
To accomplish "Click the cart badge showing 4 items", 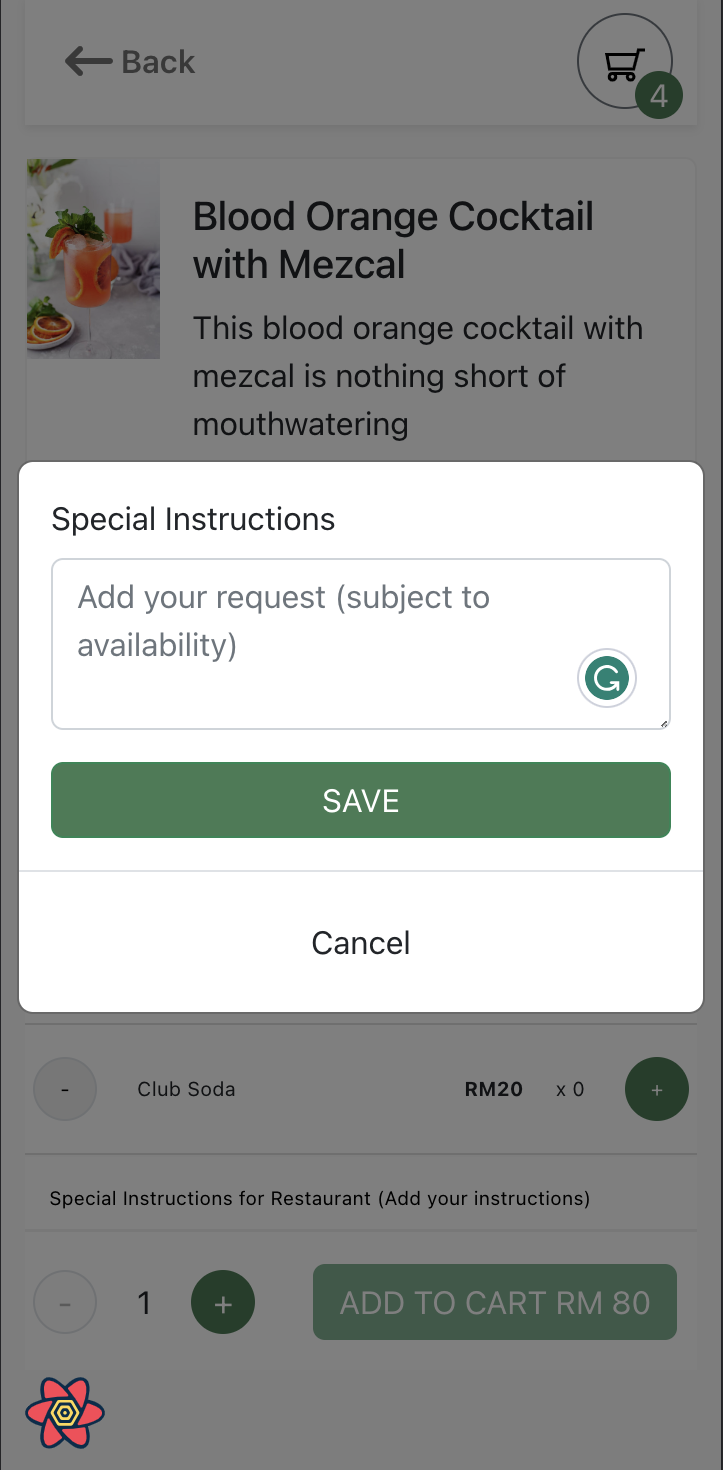I will coord(659,96).
